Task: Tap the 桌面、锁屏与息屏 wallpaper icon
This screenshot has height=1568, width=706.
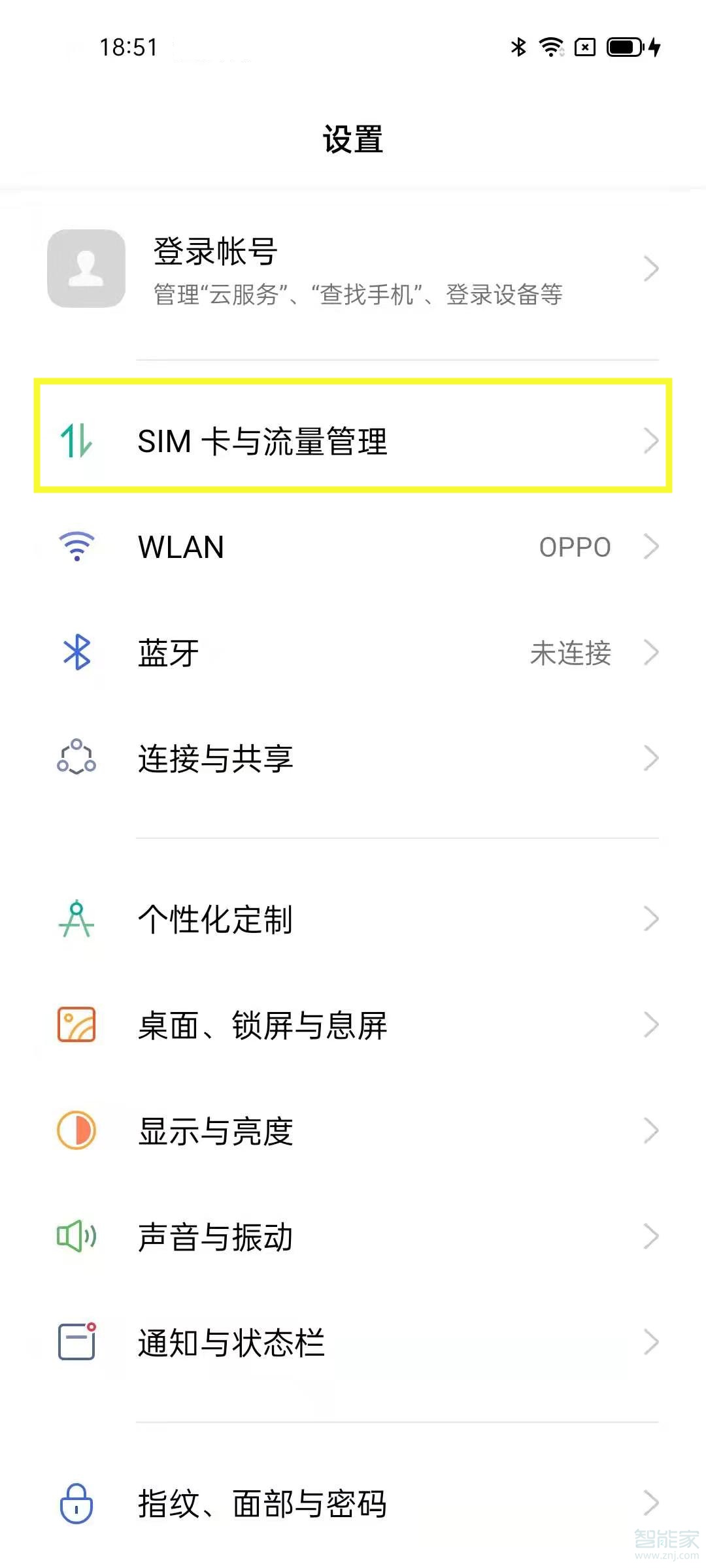Action: click(x=76, y=1026)
